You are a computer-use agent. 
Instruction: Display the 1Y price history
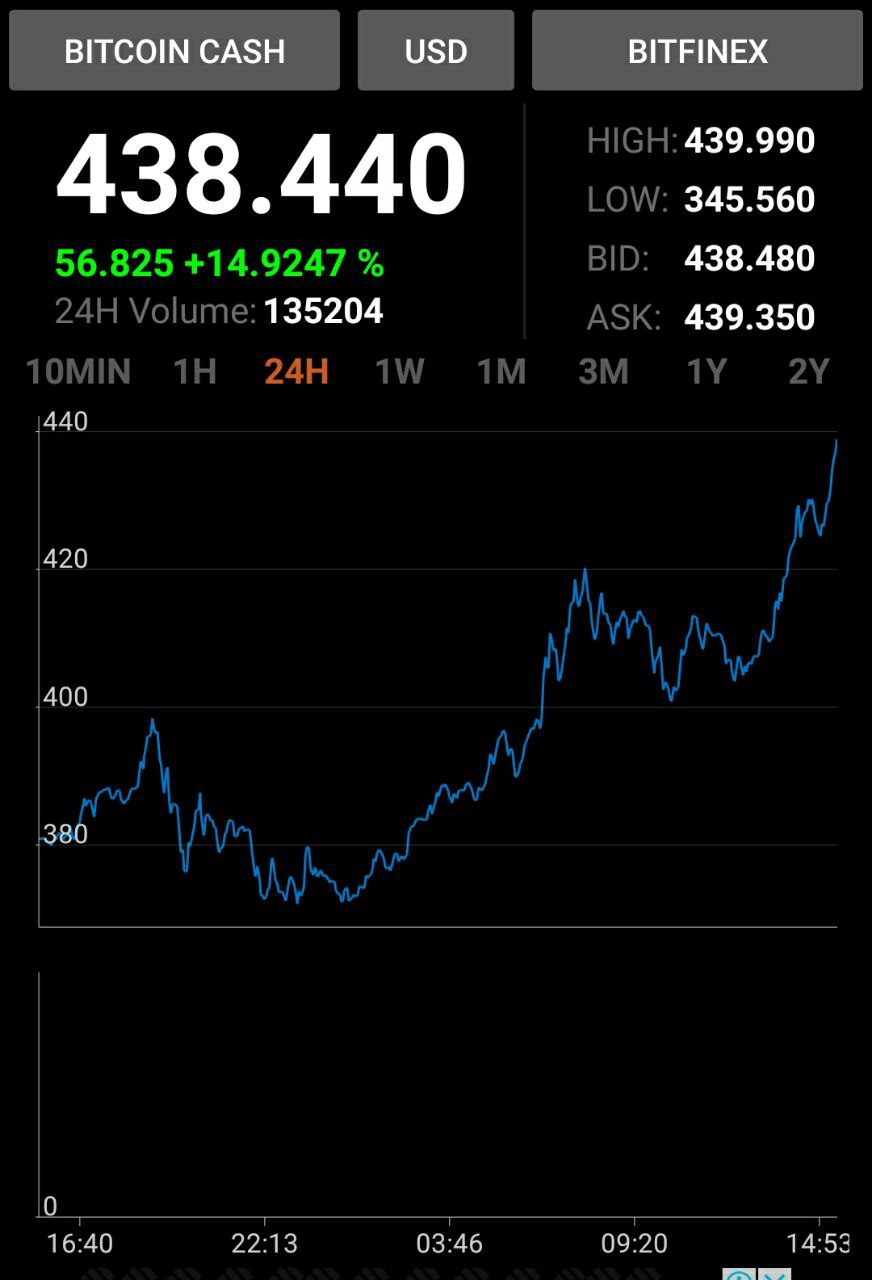point(706,372)
